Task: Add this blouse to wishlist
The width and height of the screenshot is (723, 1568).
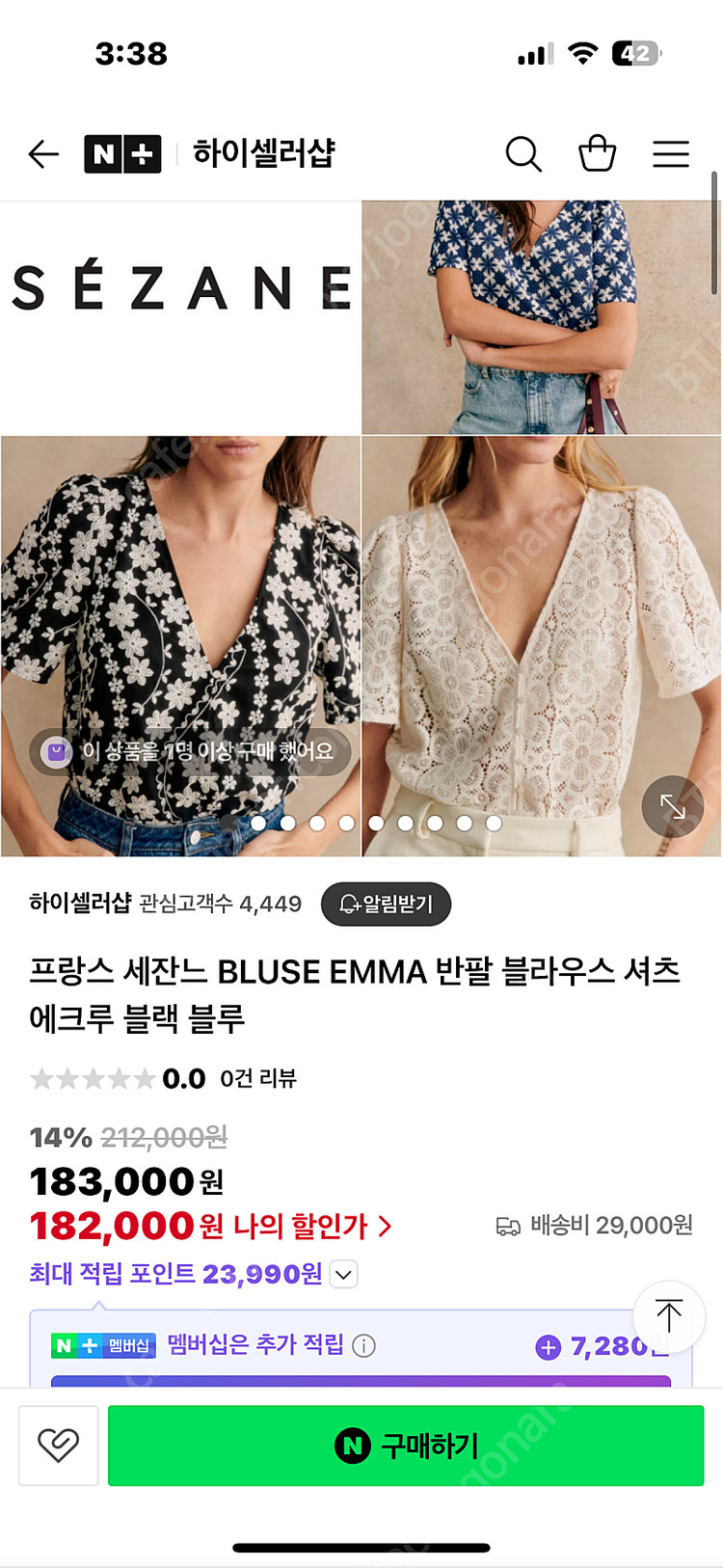Action: tap(59, 1445)
